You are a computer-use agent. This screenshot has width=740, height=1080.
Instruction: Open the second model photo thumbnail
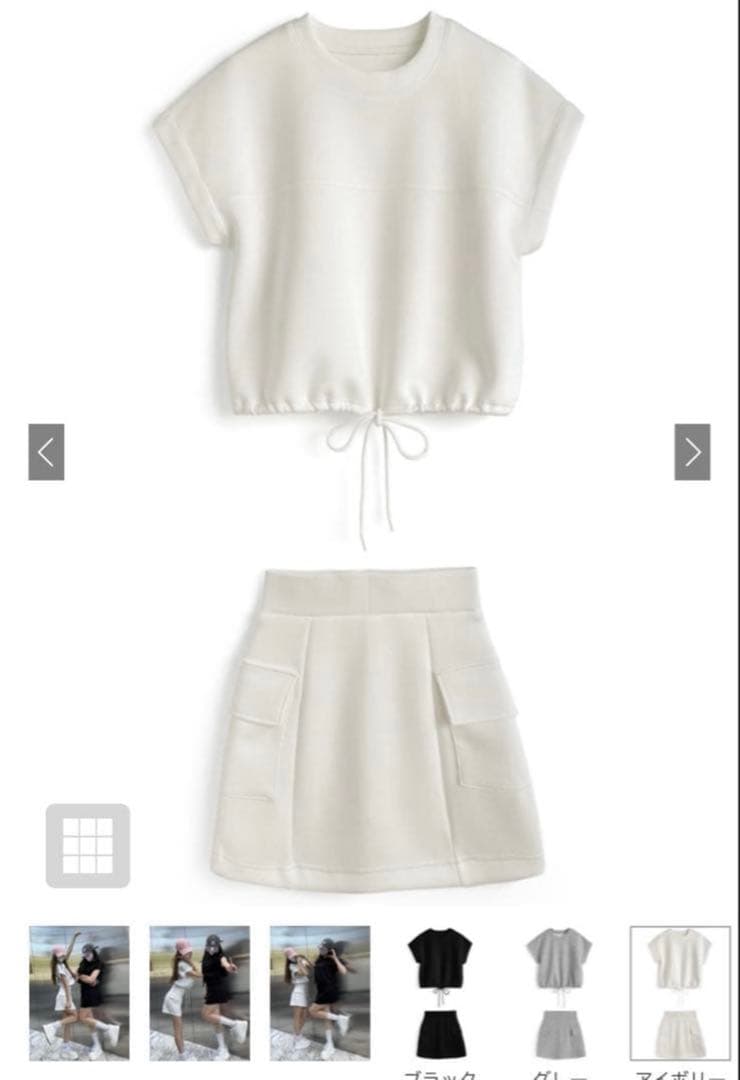(200, 993)
